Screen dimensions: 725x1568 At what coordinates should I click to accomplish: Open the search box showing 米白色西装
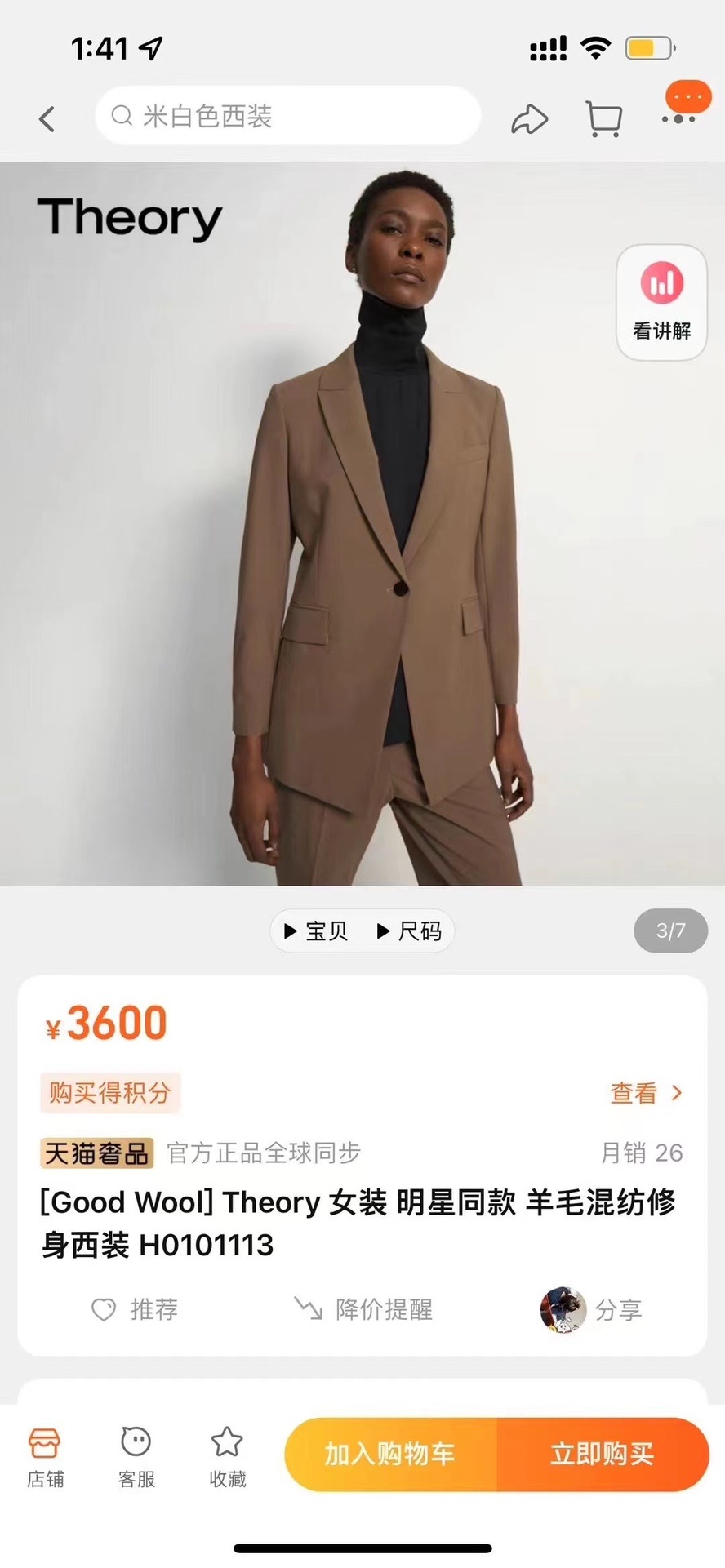coord(287,116)
